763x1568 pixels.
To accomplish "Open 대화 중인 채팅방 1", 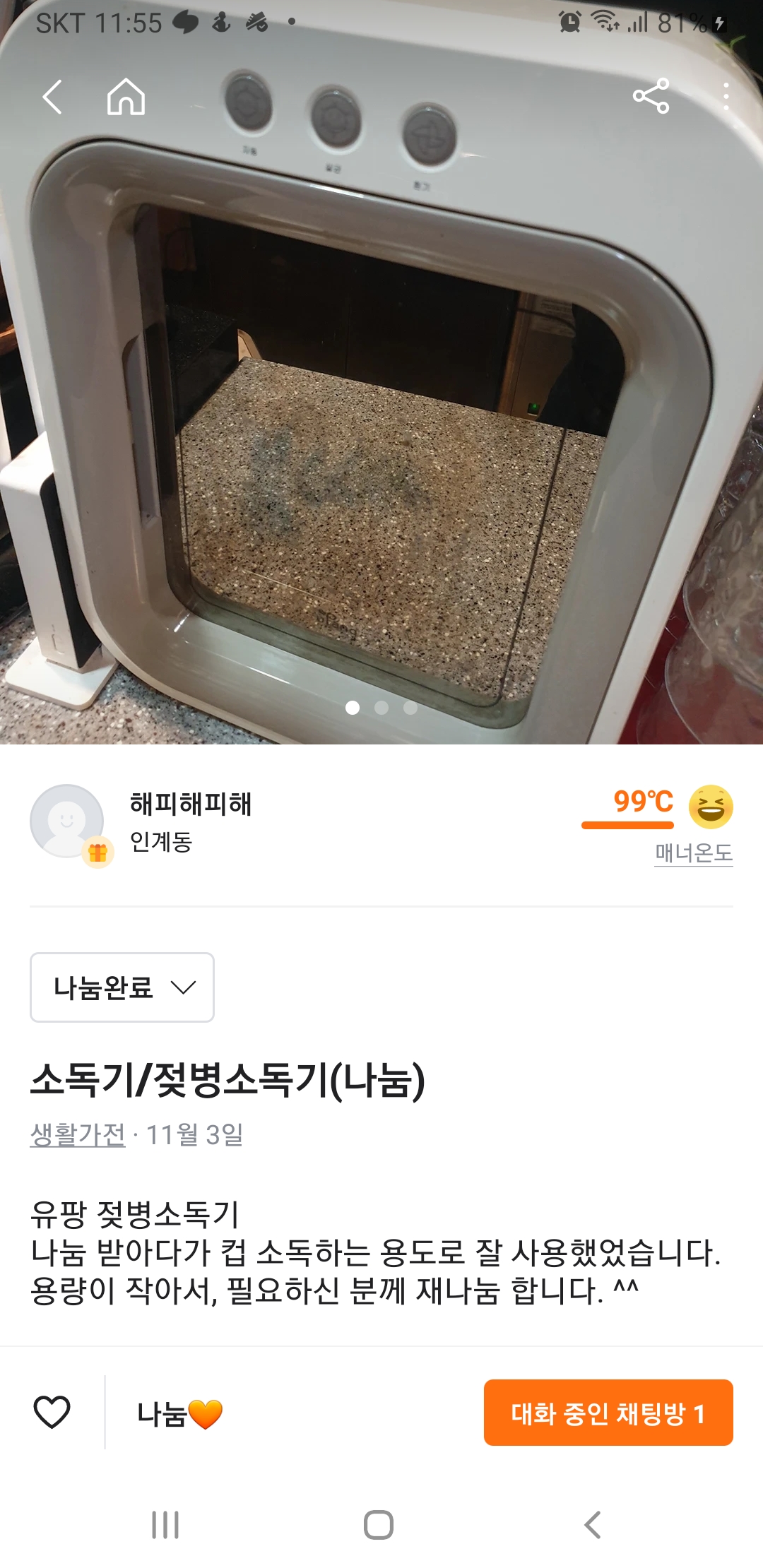I will [608, 1413].
